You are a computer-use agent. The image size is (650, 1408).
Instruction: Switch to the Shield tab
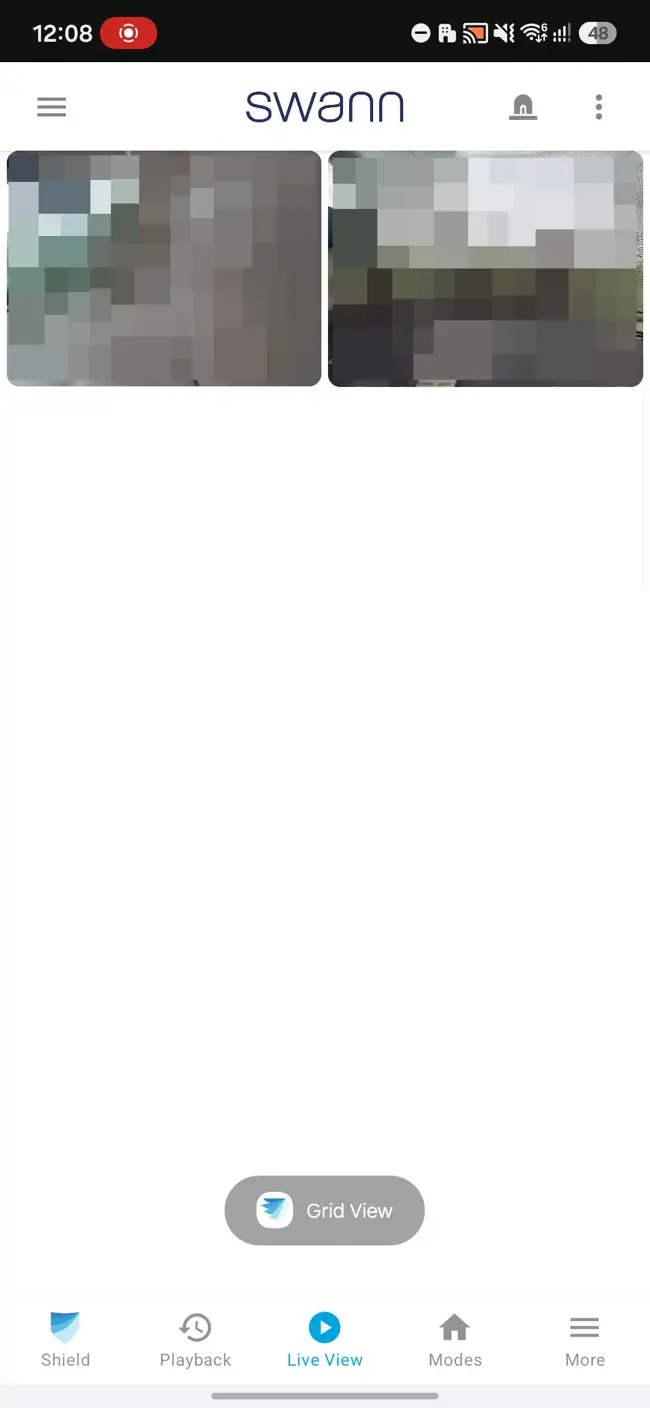point(65,1340)
